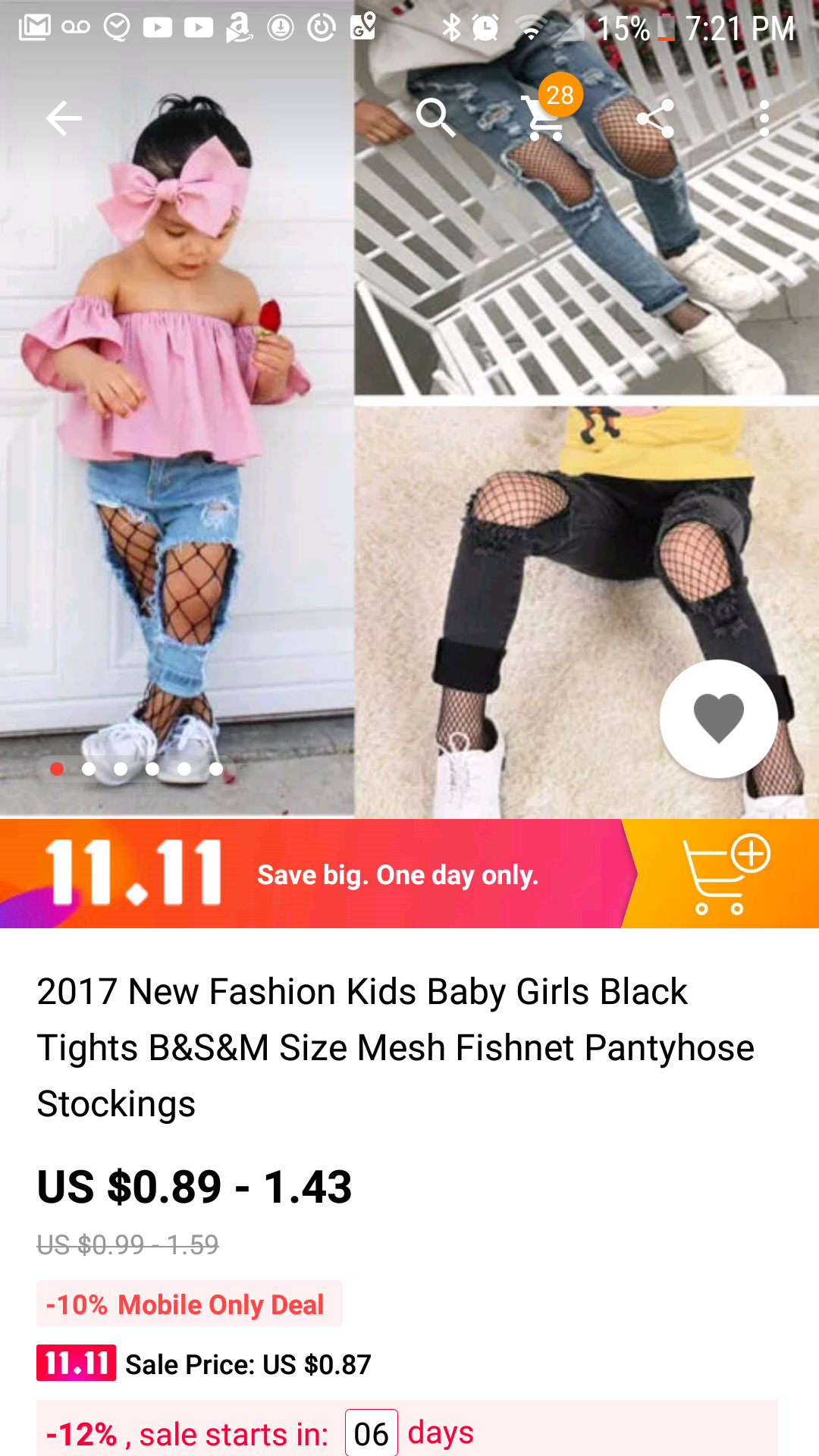Share this product listing
Image resolution: width=819 pixels, height=1456 pixels.
click(656, 118)
